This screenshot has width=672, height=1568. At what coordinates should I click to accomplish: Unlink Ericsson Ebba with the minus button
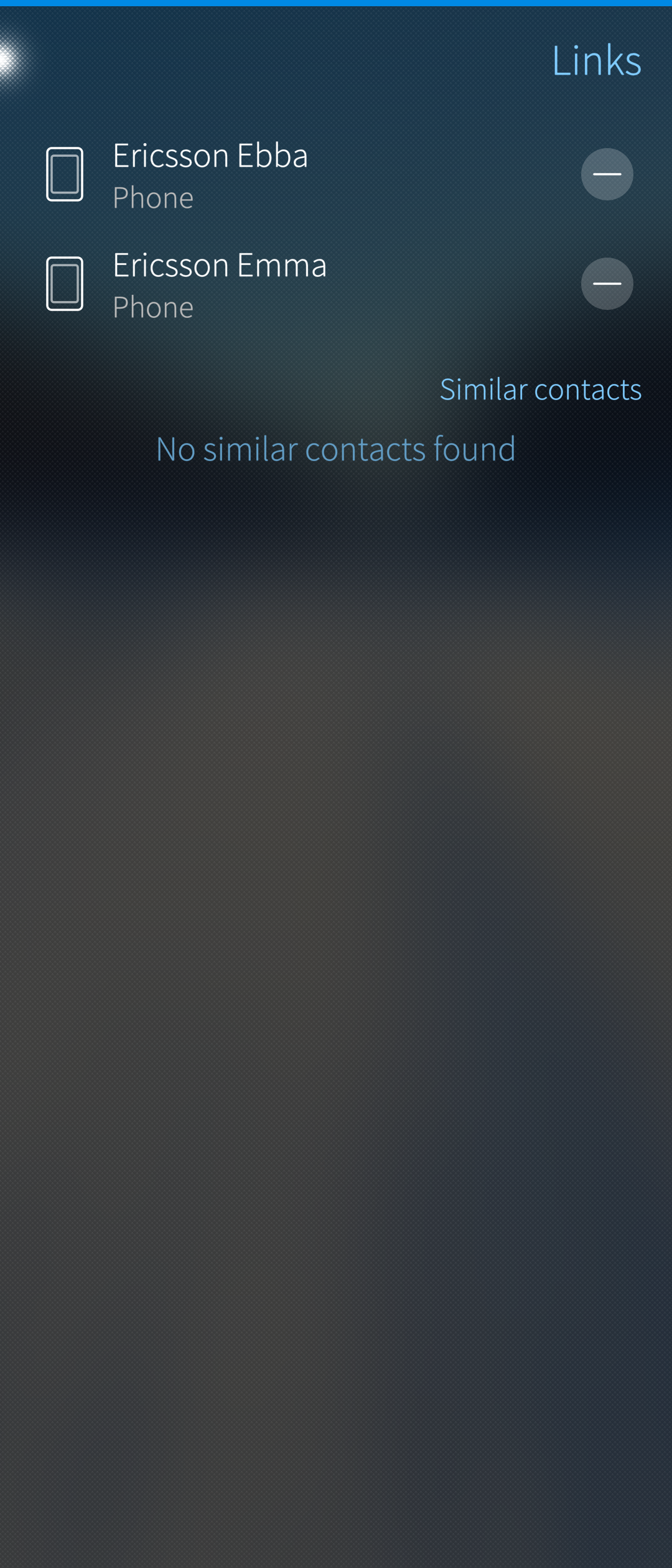(x=607, y=174)
